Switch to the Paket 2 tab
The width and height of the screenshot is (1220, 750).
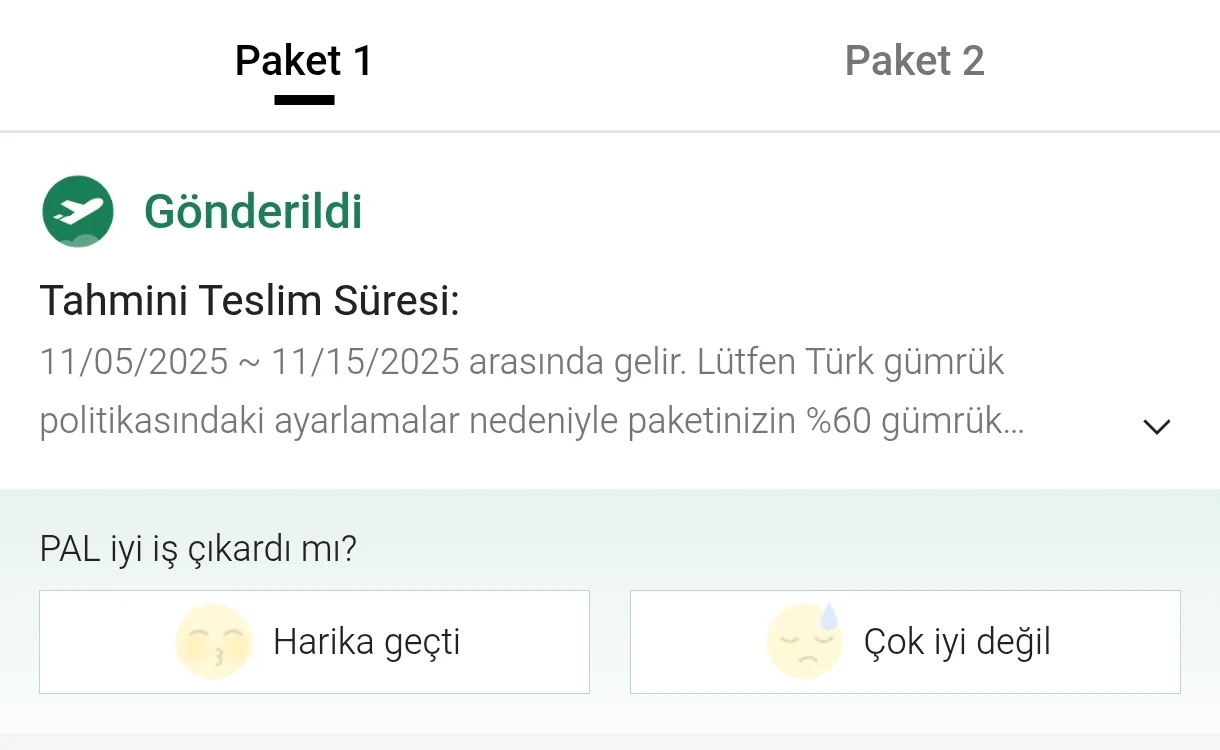point(914,62)
